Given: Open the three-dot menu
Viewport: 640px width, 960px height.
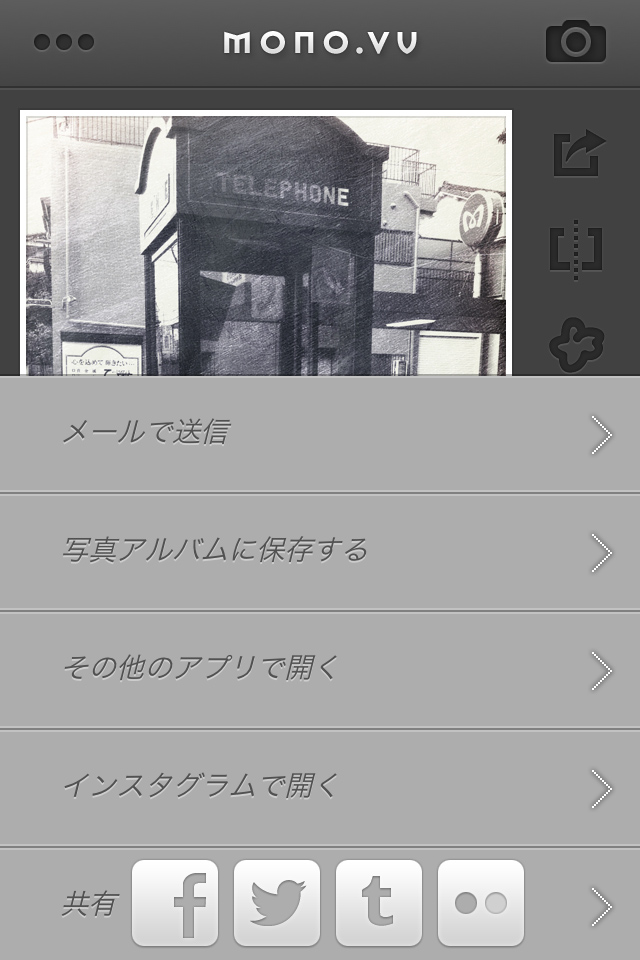Looking at the screenshot, I should click(x=64, y=43).
